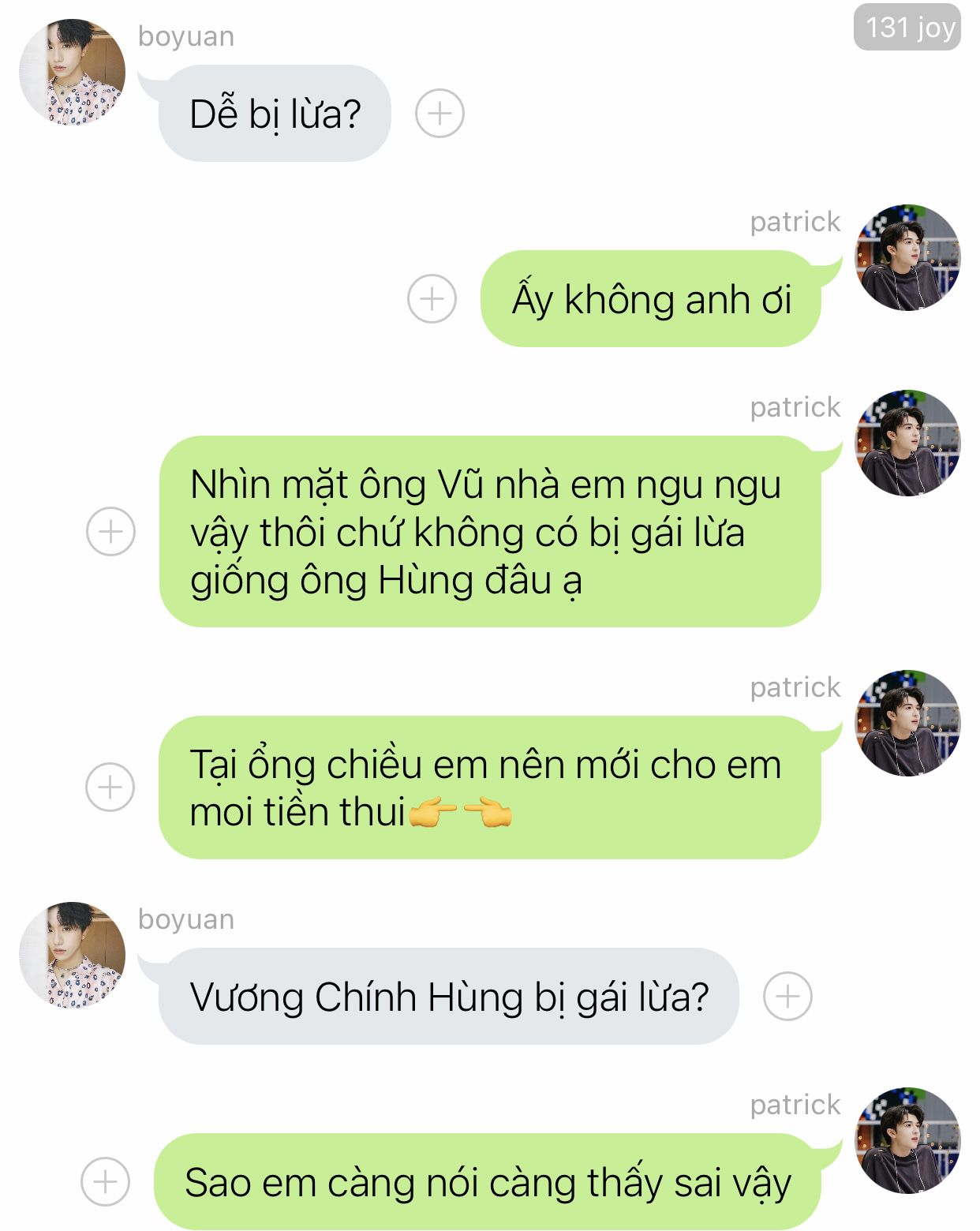Viewport: 980px width, 1231px height.
Task: Add reaction to "Nhìn mặt ông Vũ" message
Action: pyautogui.click(x=110, y=531)
